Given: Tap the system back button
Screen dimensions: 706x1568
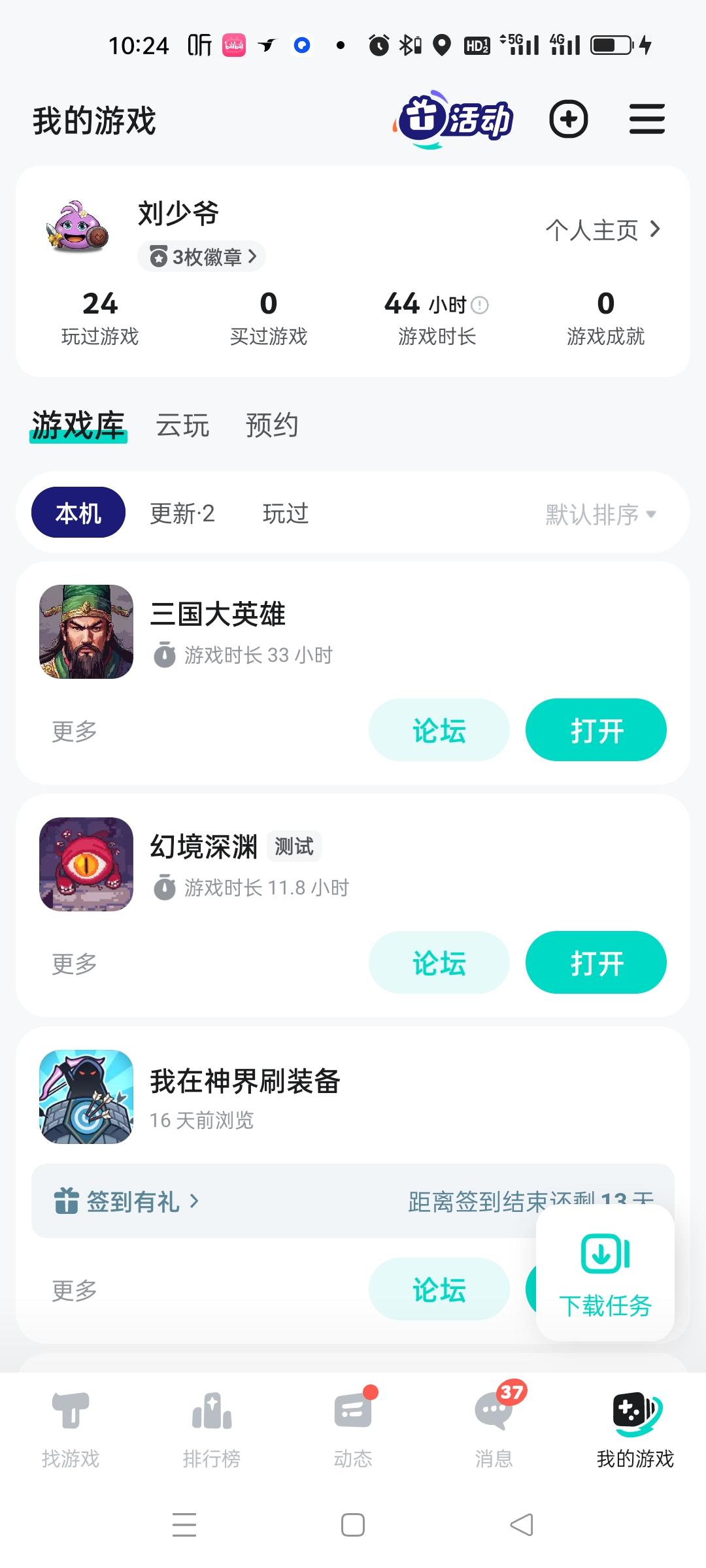Looking at the screenshot, I should coord(522,1525).
